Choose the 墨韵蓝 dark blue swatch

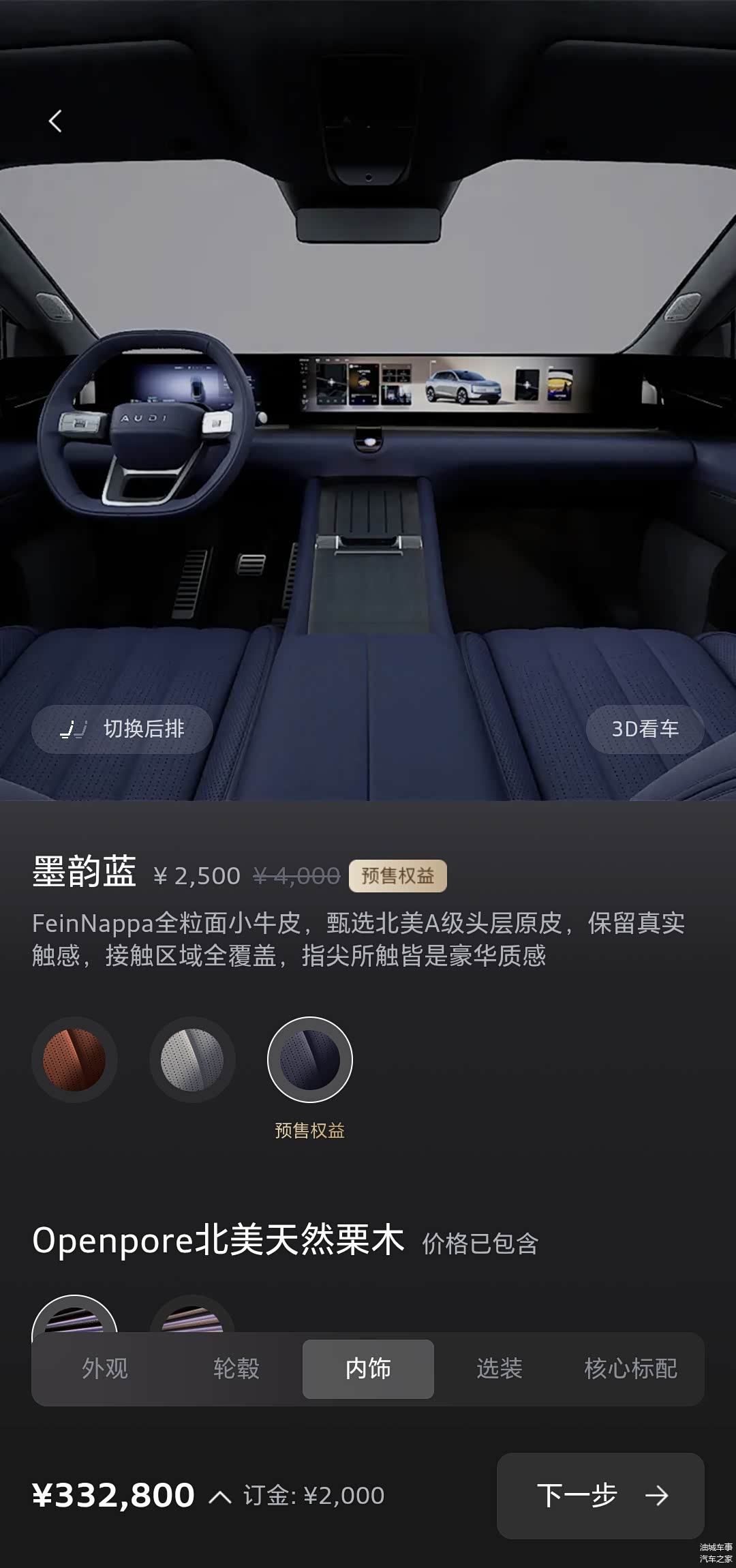[x=310, y=1059]
